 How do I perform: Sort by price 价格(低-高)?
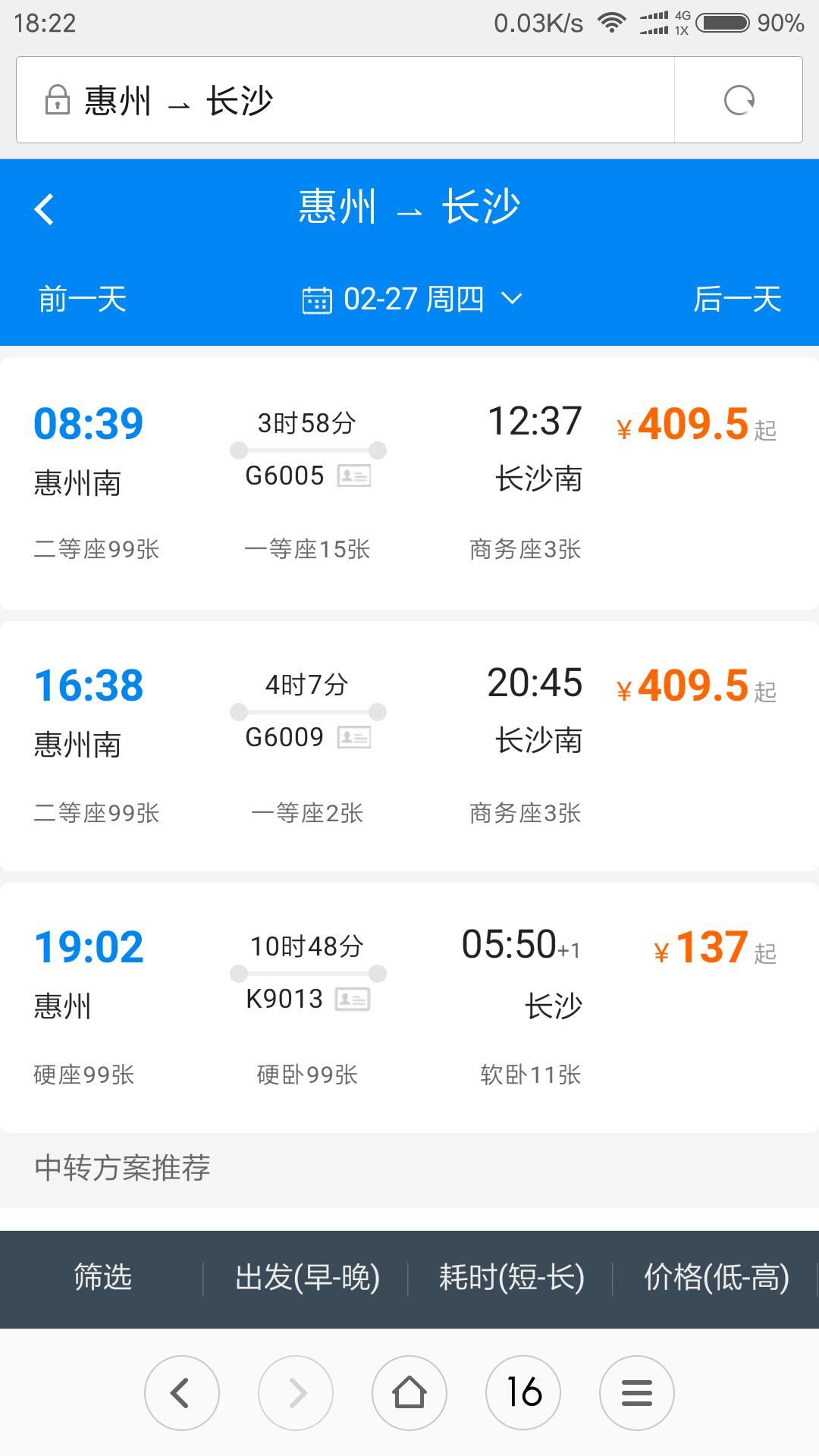pos(716,1278)
